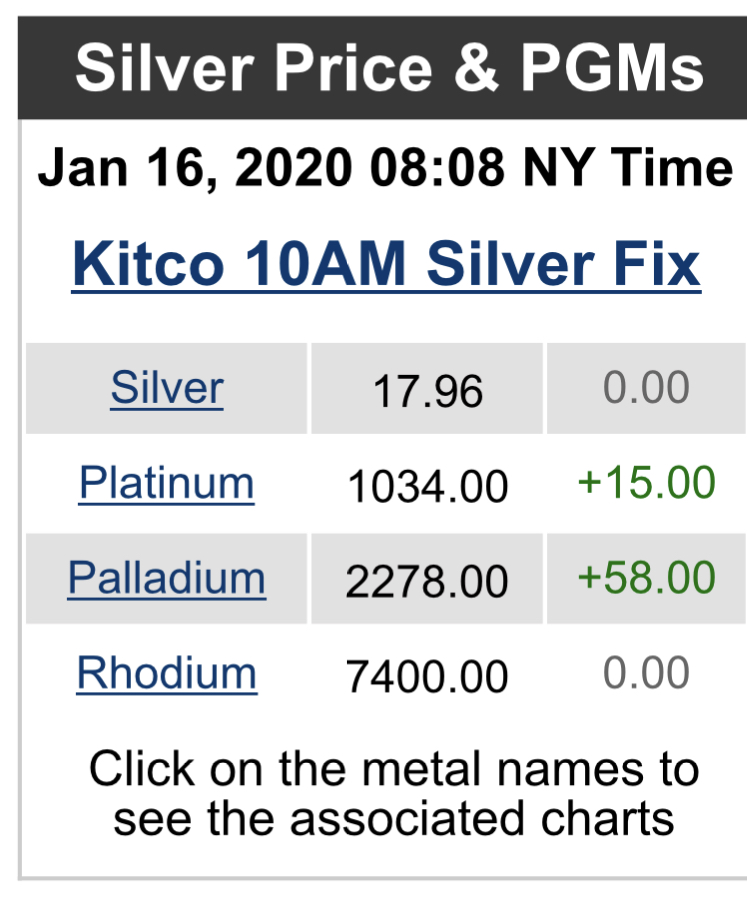Select the Rhodium chart link
Screen dimensions: 747x919
(167, 674)
